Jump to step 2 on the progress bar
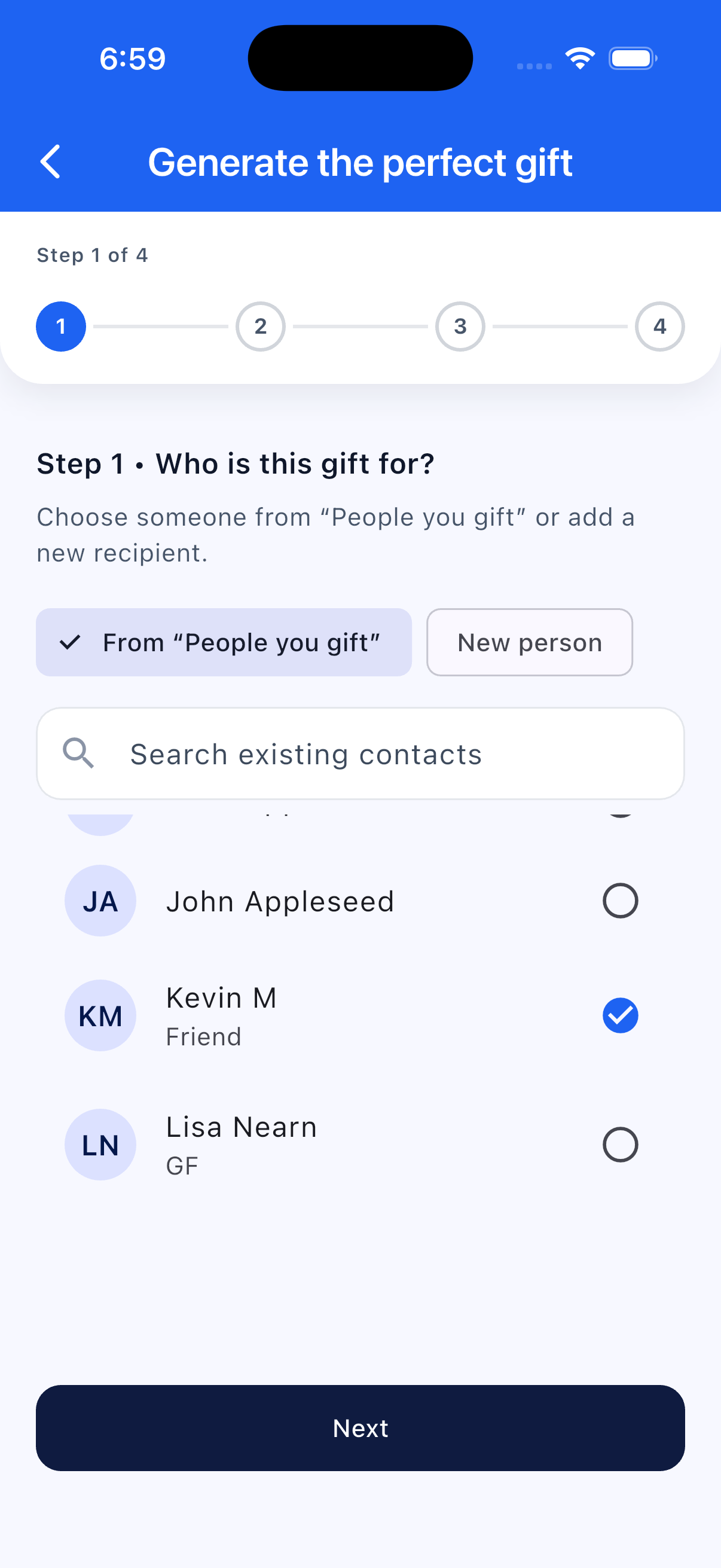The image size is (721, 1568). [x=261, y=327]
